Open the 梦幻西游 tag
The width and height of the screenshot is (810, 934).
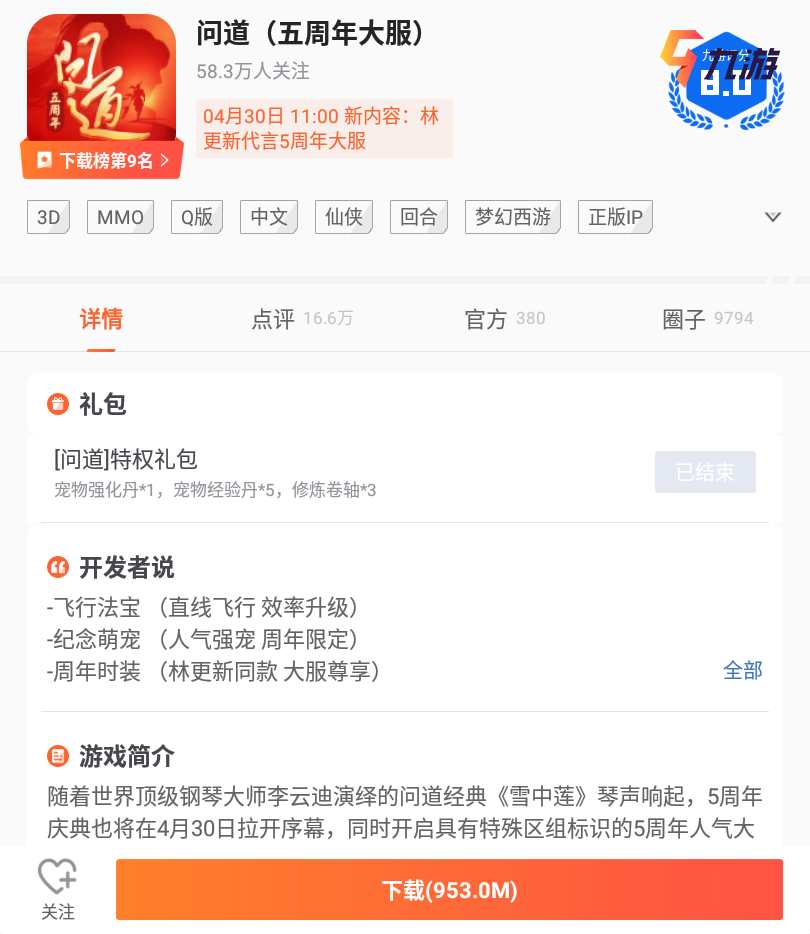point(512,217)
